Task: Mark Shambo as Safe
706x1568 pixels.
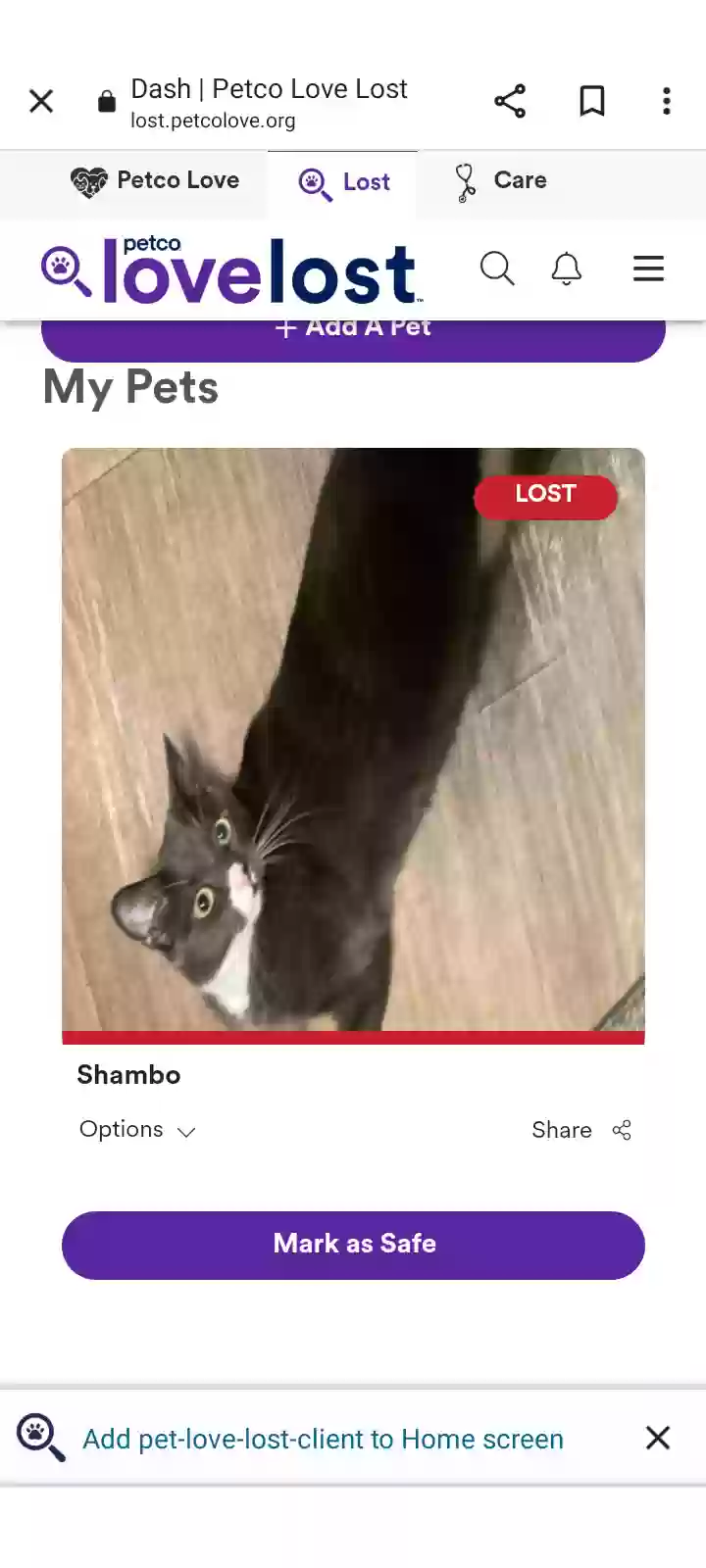Action: (x=353, y=1245)
